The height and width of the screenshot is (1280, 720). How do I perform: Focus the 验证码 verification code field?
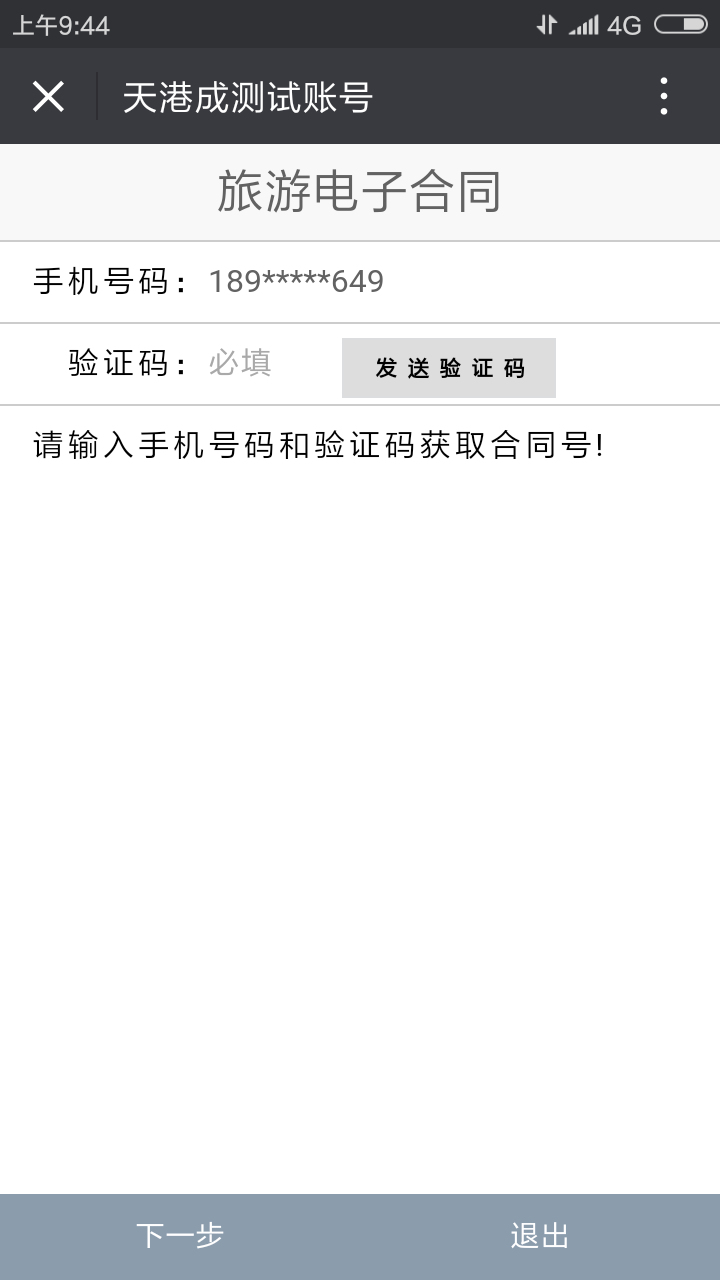point(270,363)
